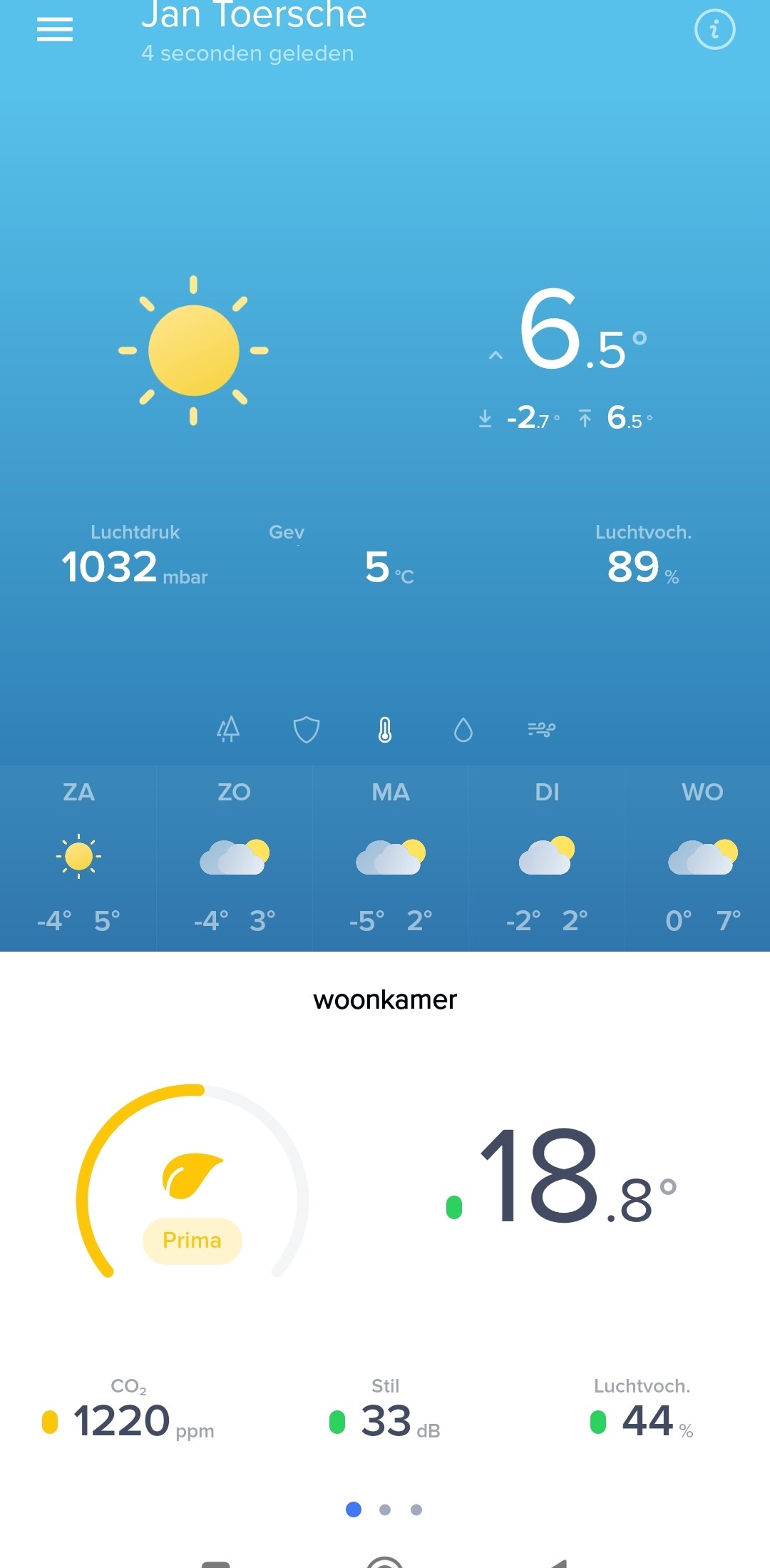Select the thermometer temperature view

[385, 729]
